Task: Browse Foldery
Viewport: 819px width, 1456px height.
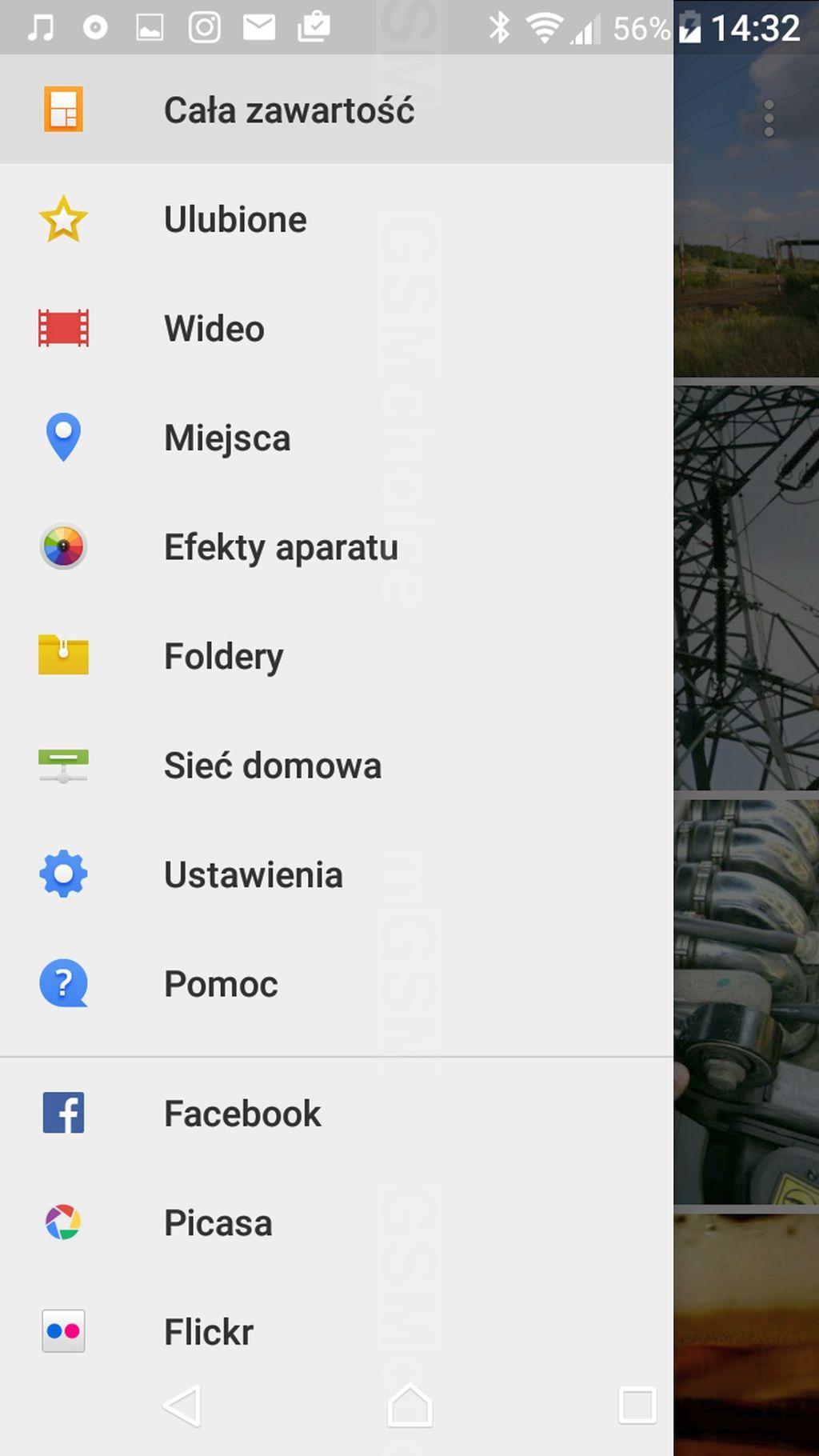Action: coord(336,656)
